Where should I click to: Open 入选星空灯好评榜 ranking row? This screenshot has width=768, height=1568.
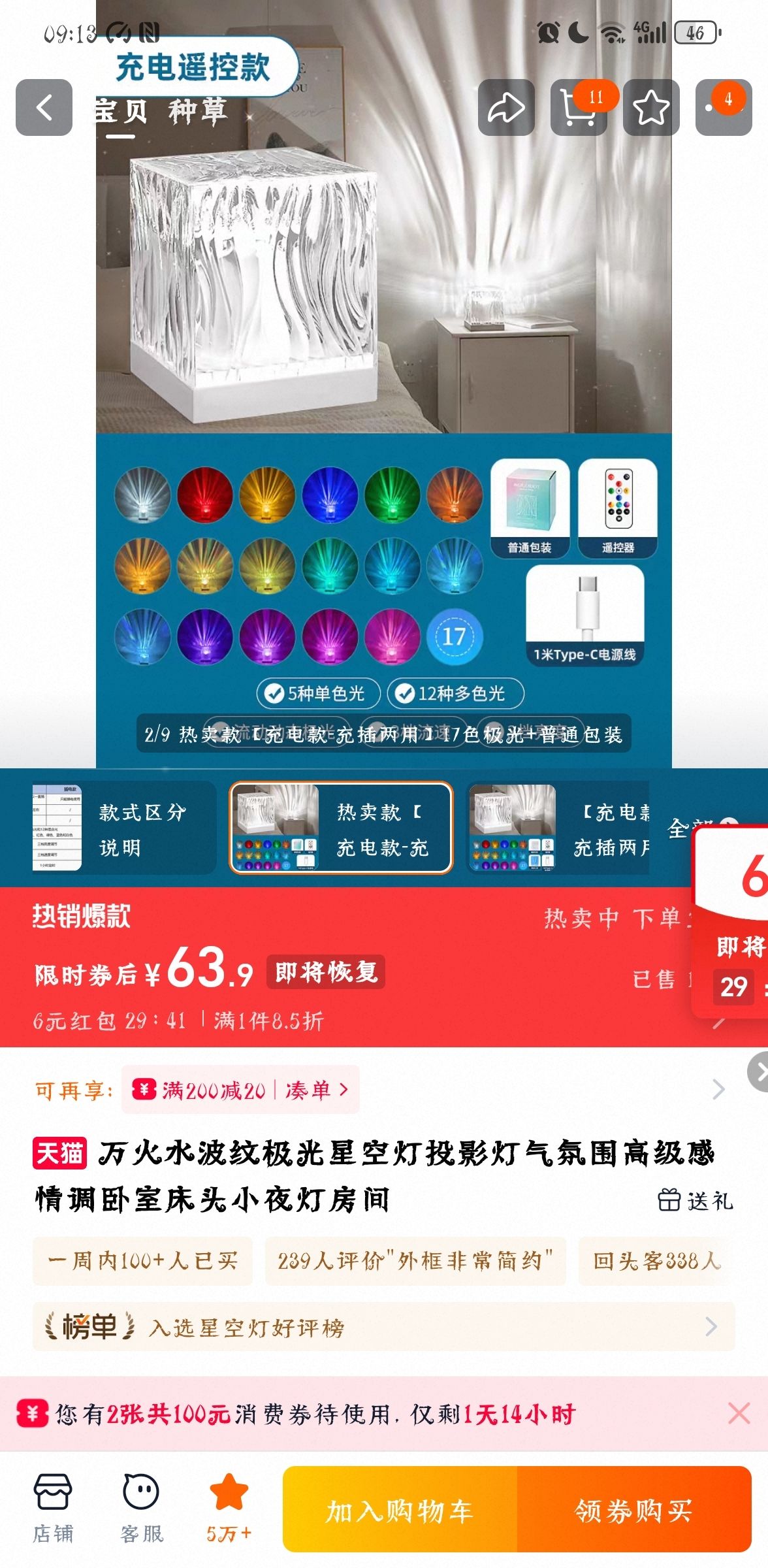[x=383, y=1327]
